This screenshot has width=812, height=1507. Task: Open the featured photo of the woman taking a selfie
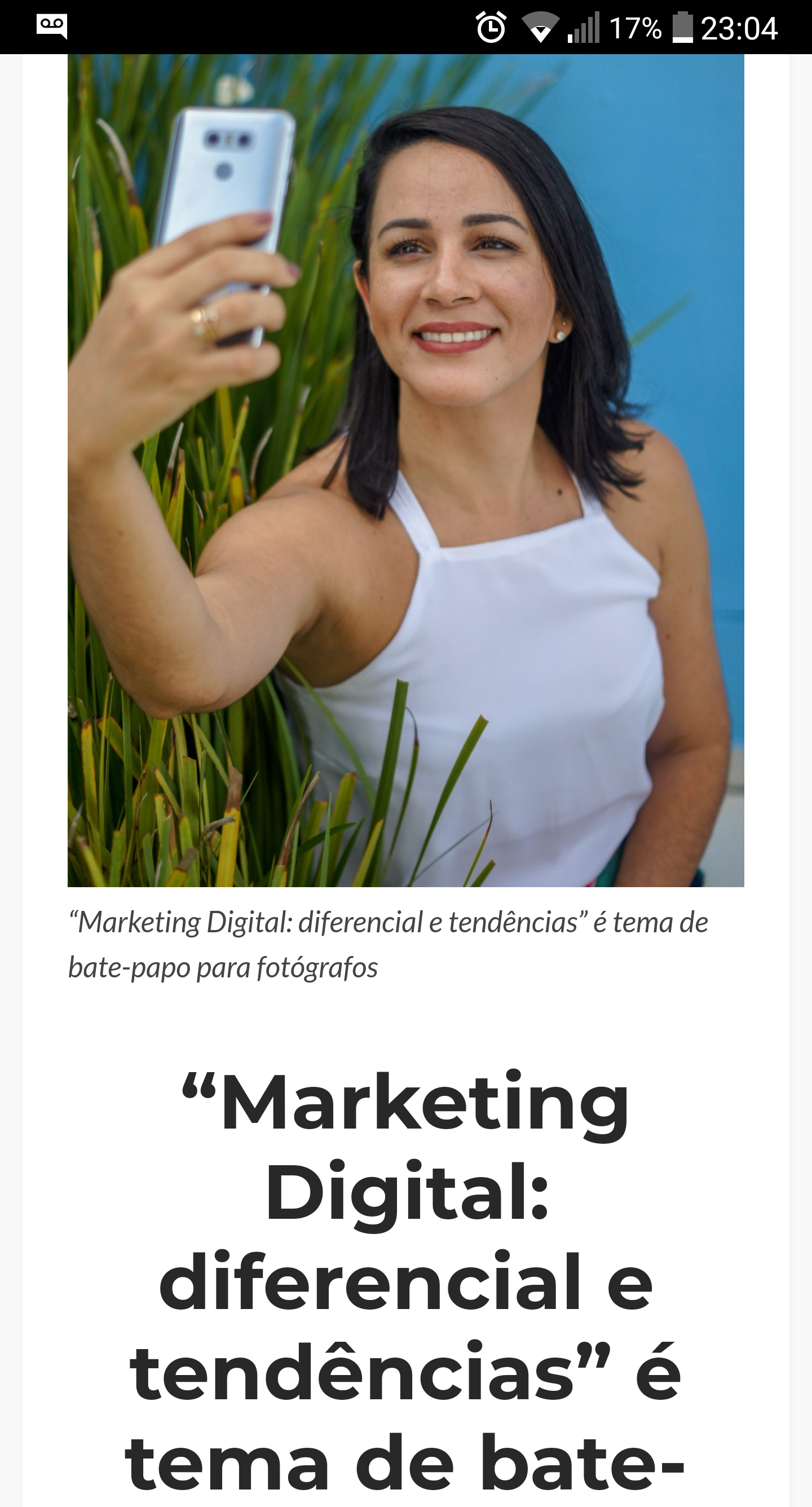[405, 470]
